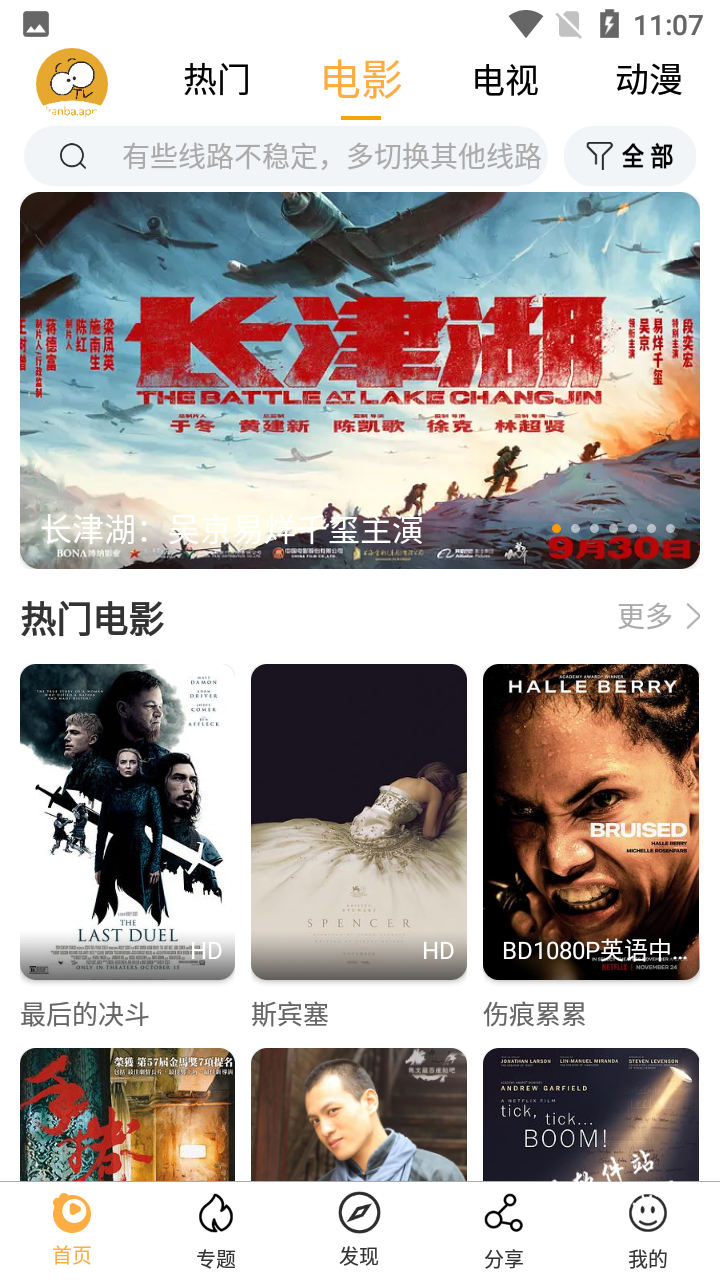The height and width of the screenshot is (1280, 720).
Task: Open the 全部 filter
Action: click(630, 156)
